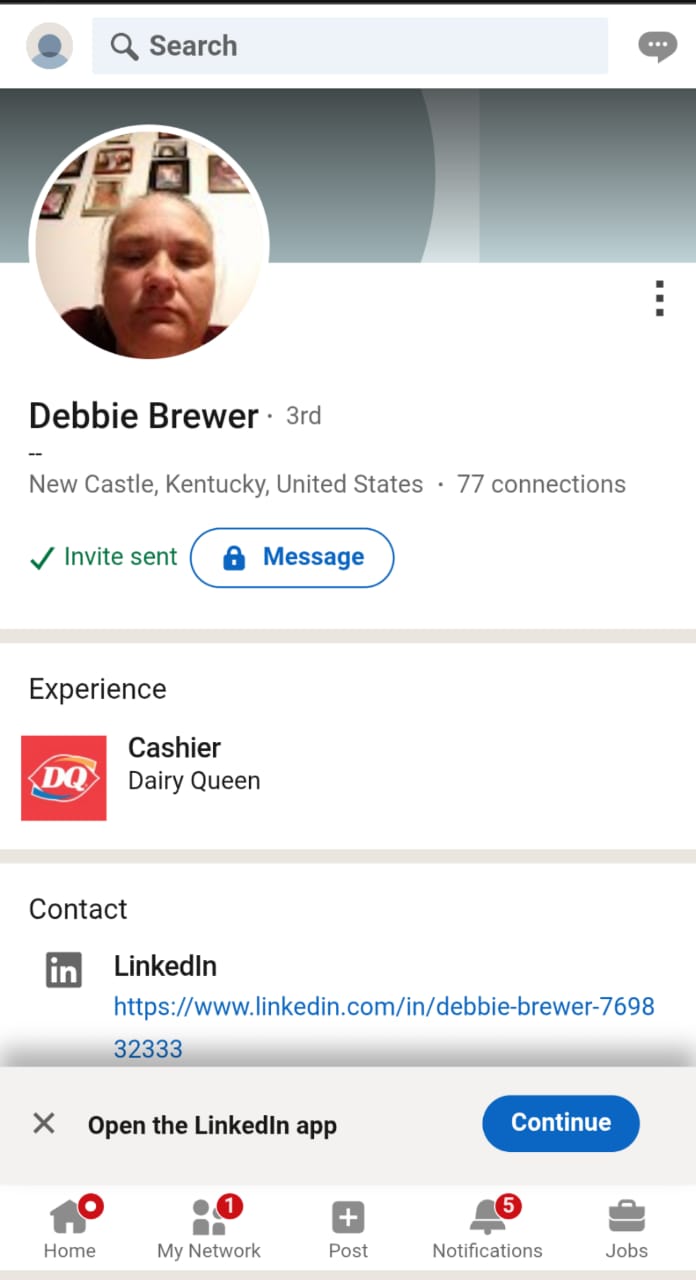Tap the Invite sent status

pos(104,557)
